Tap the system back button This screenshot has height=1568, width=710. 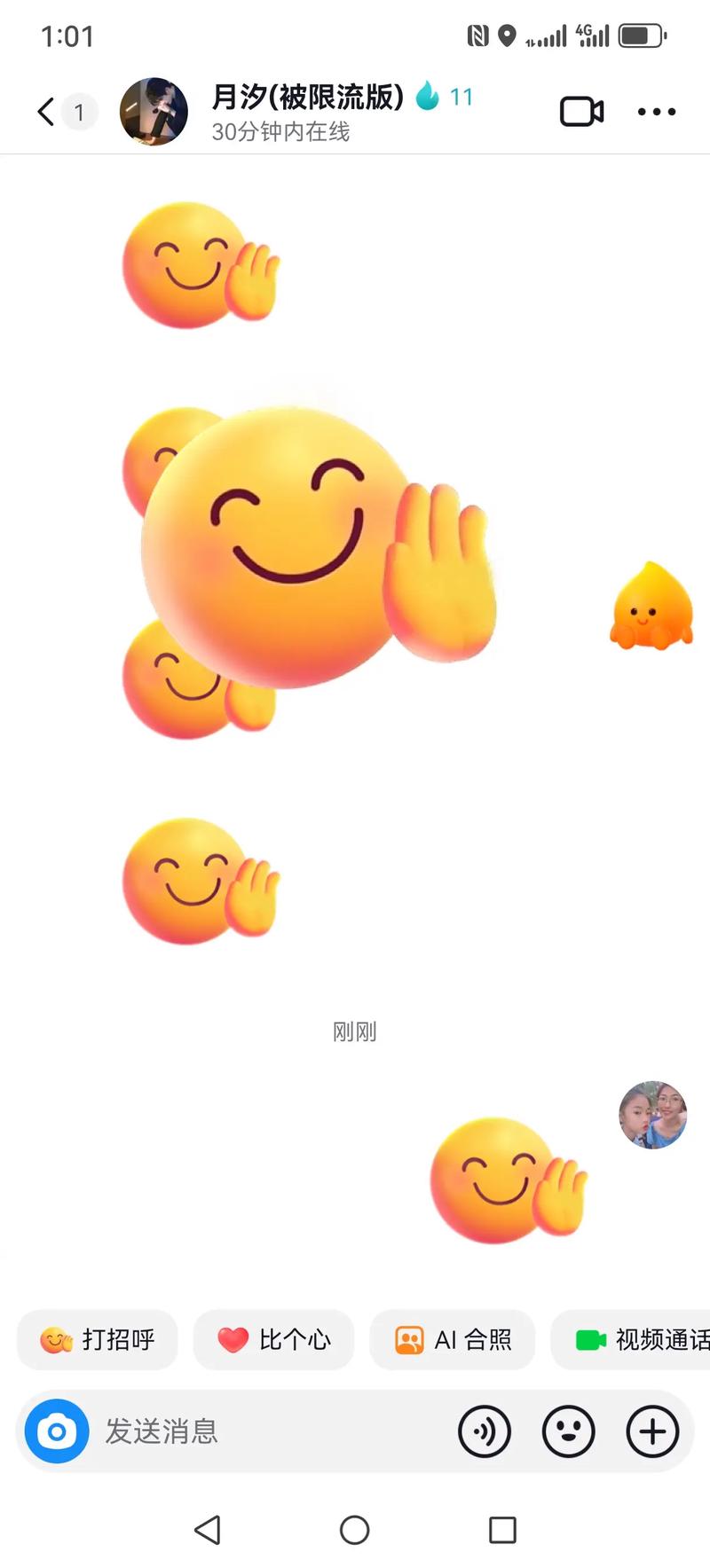pos(208,1529)
